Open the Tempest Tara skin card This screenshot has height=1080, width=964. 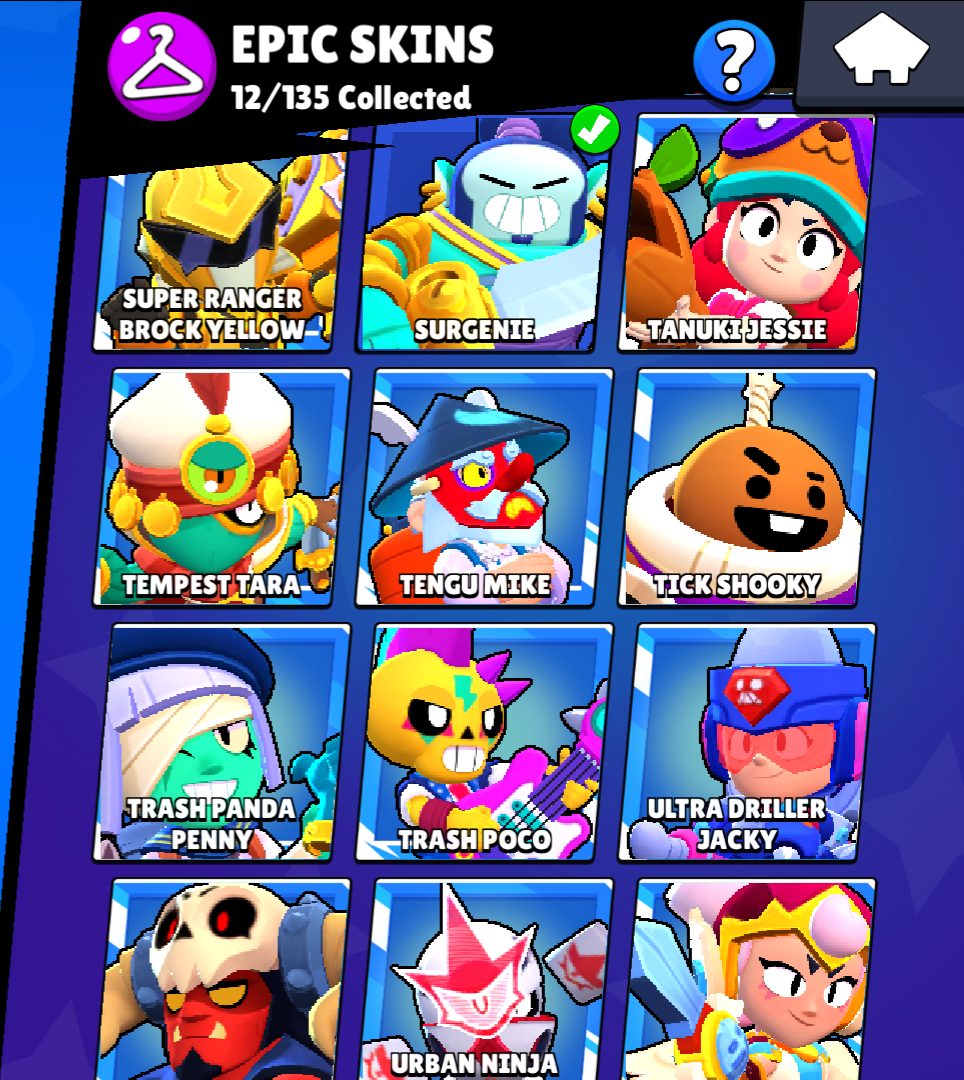pyautogui.click(x=224, y=488)
